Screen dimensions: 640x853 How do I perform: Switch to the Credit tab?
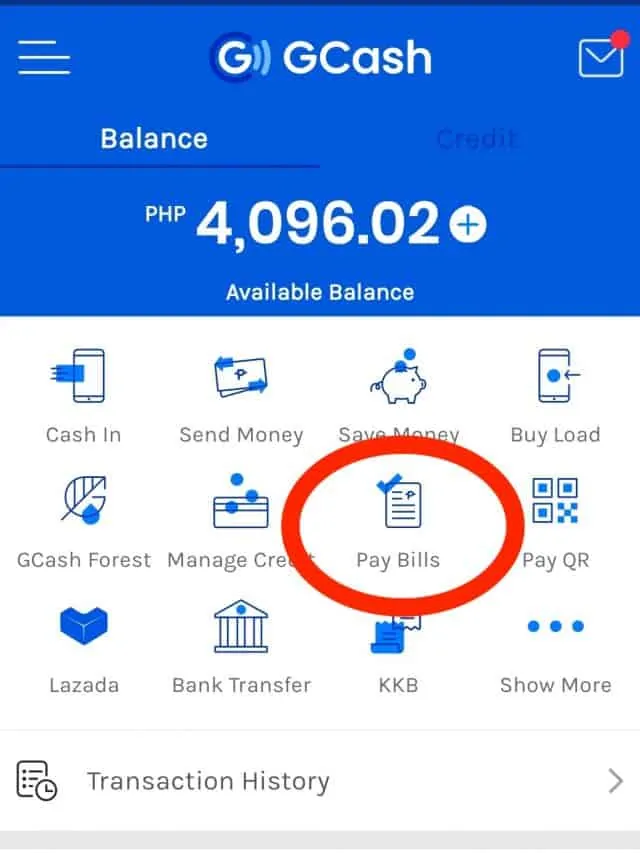(x=477, y=139)
